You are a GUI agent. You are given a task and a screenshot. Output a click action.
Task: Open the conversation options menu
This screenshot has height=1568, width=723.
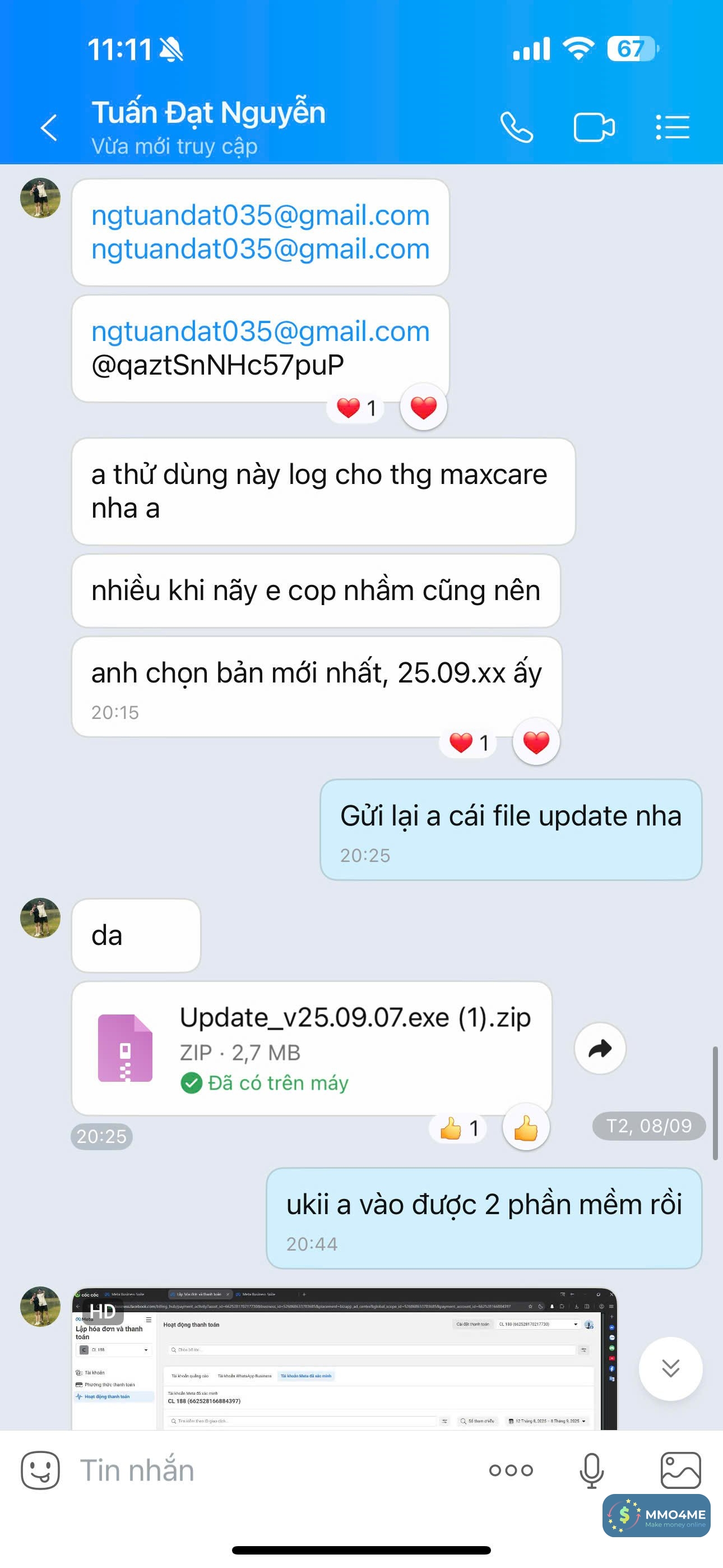pos(673,127)
